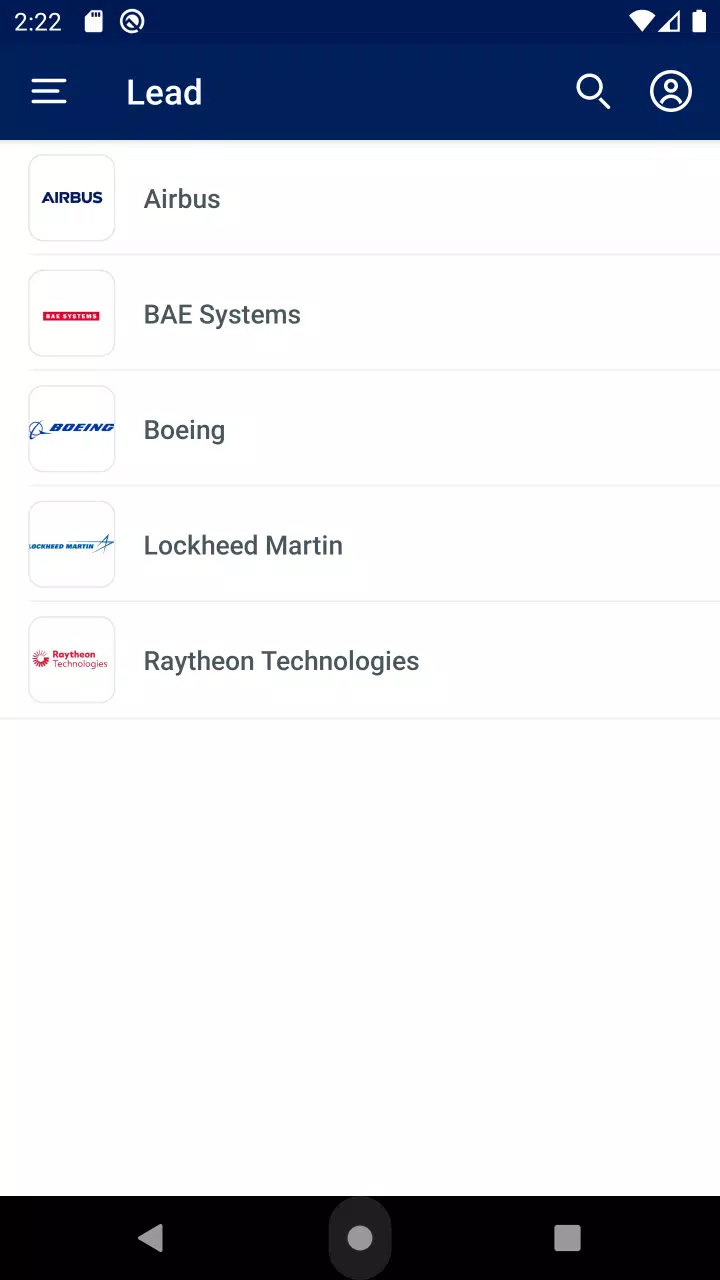Select the BAE Systems lead
Screen dimensions: 720x1280
pos(360,313)
